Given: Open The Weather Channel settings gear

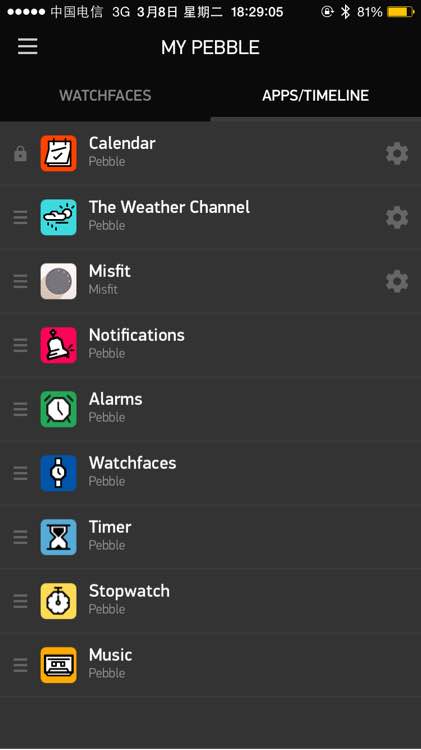Looking at the screenshot, I should pos(397,218).
